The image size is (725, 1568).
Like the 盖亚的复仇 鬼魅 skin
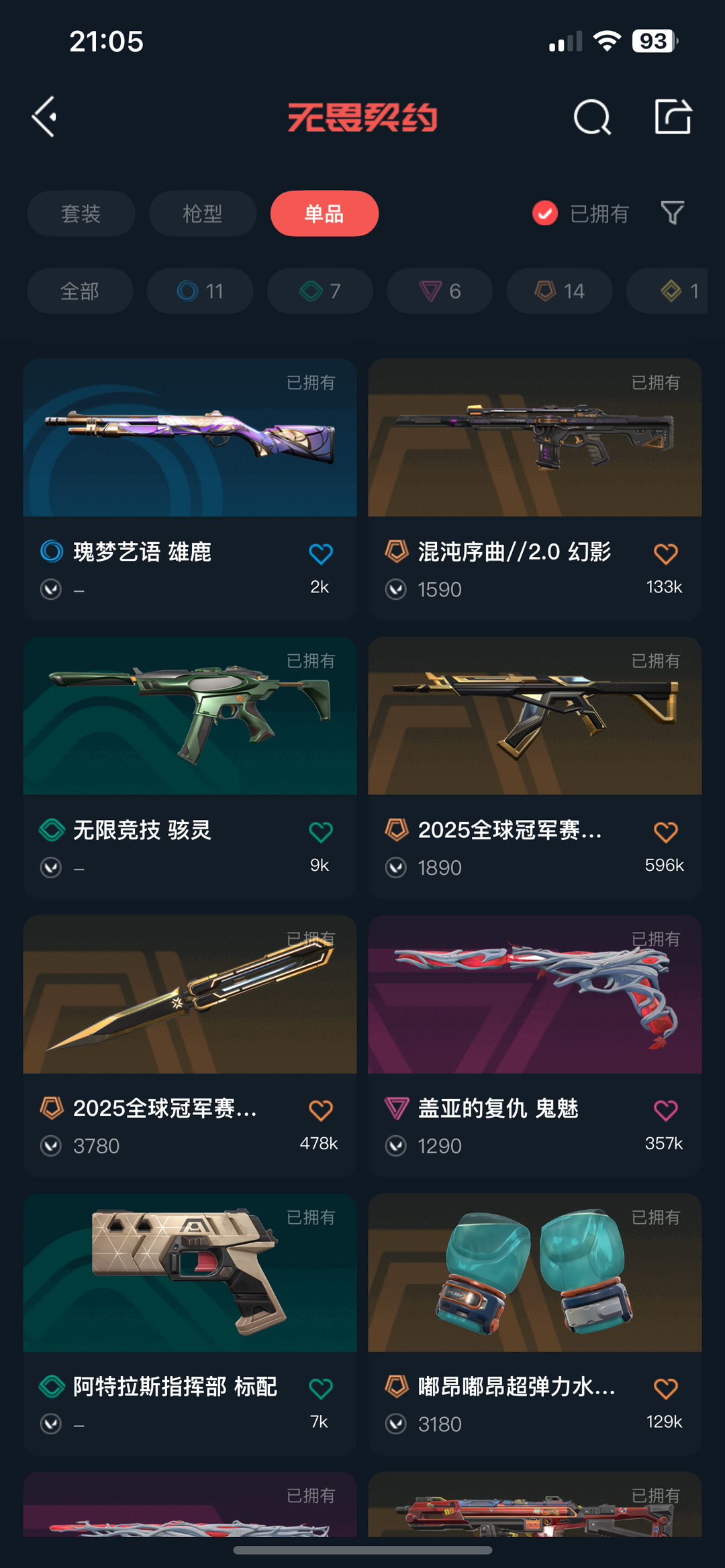point(666,1110)
